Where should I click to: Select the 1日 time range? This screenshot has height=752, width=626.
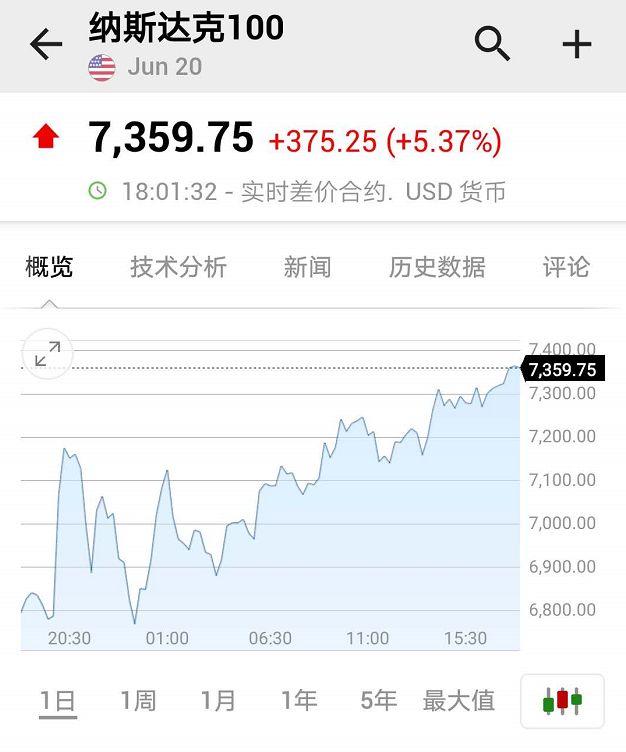58,701
